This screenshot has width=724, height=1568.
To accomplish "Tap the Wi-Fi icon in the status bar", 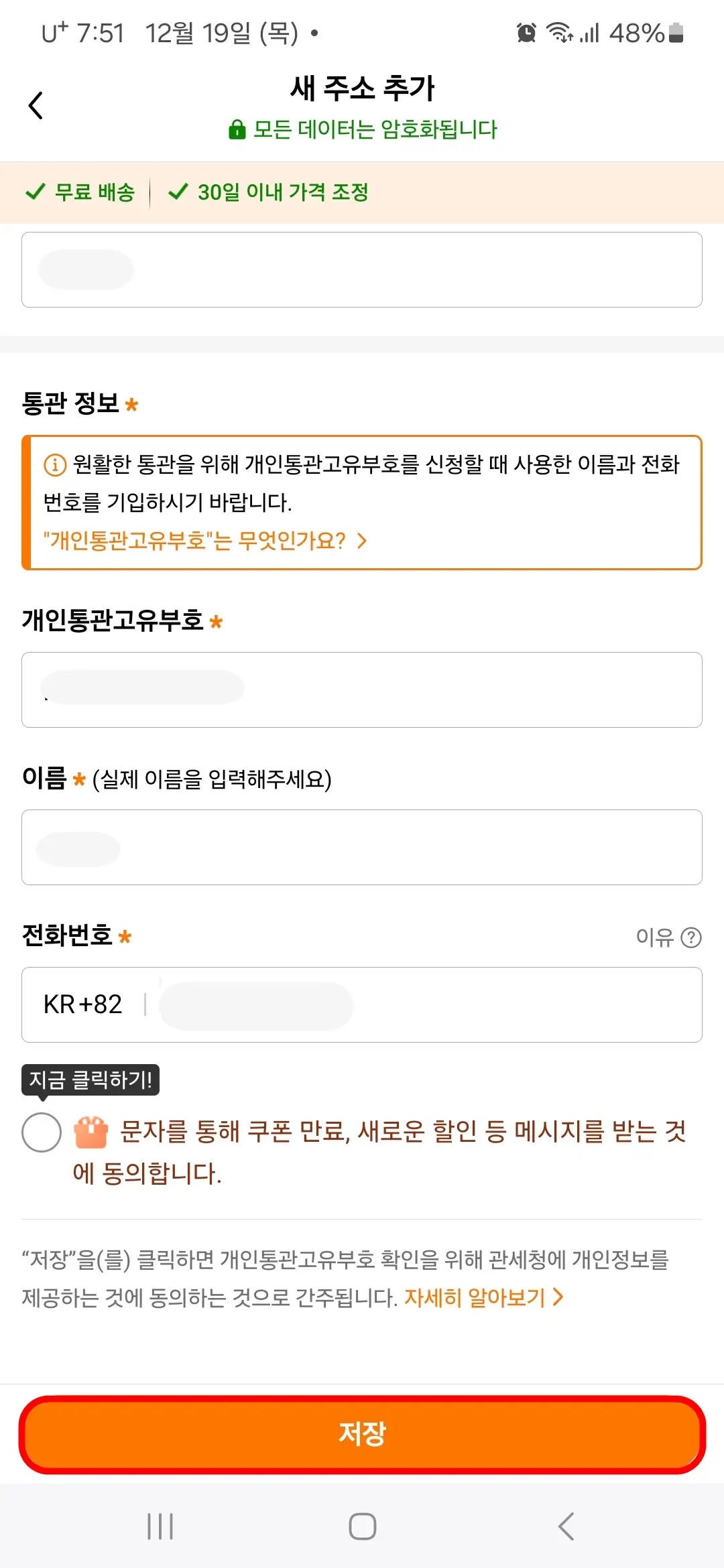I will pyautogui.click(x=558, y=32).
